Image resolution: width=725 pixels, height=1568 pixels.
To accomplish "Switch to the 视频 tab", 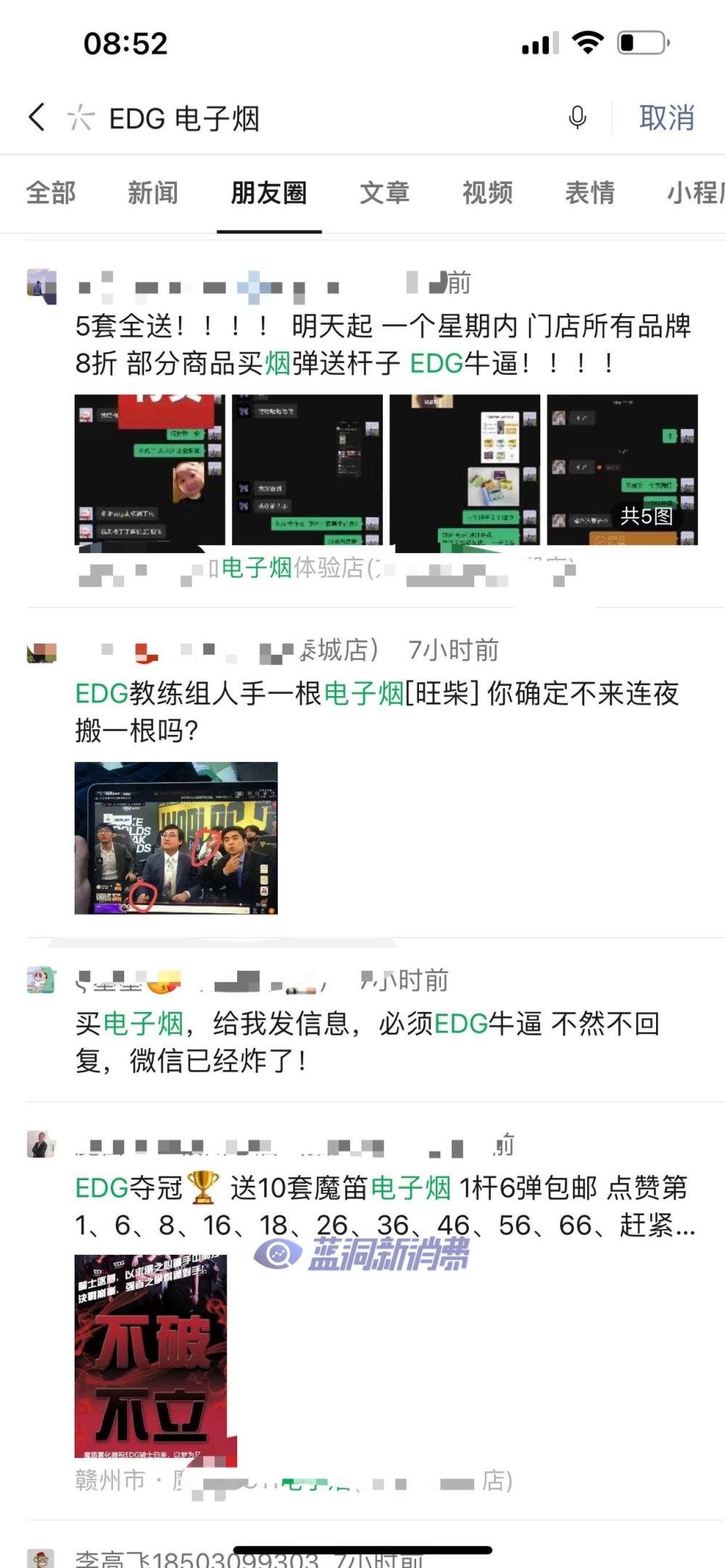I will point(487,194).
